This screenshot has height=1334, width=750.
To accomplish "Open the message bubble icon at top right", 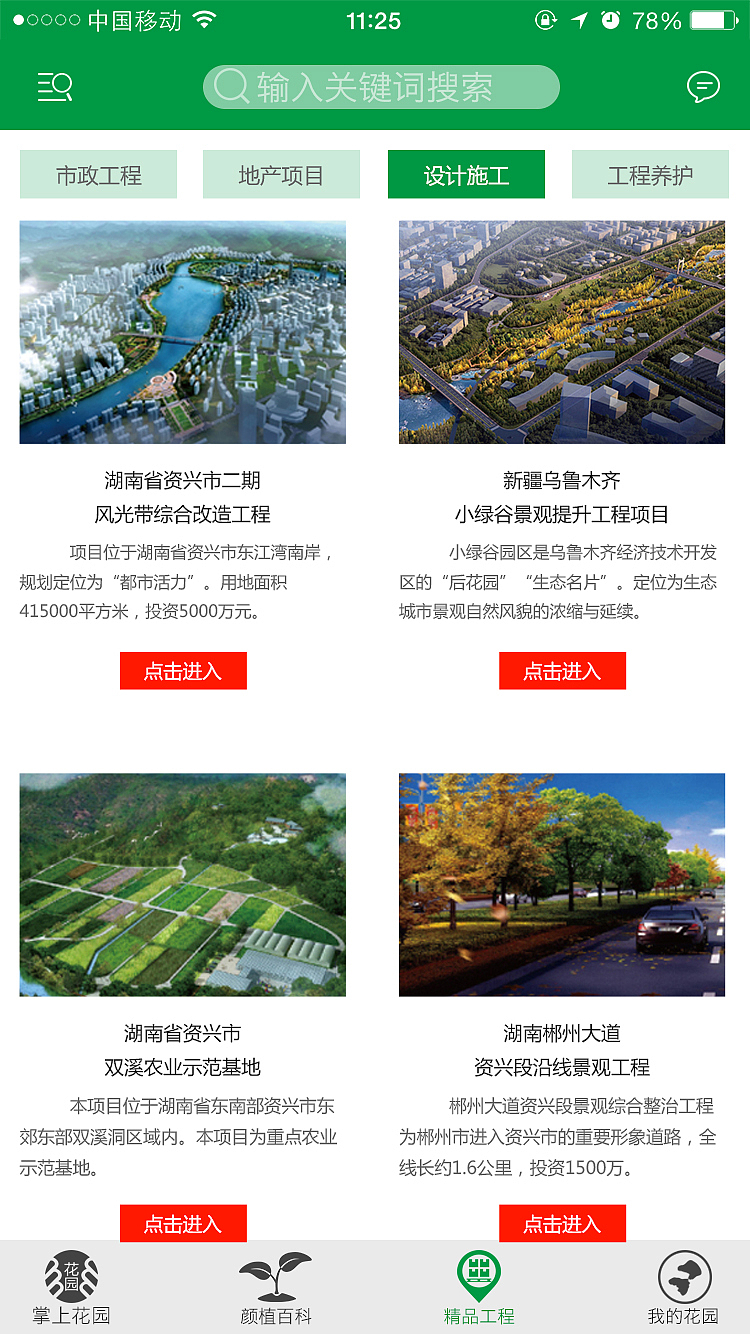I will 705,87.
